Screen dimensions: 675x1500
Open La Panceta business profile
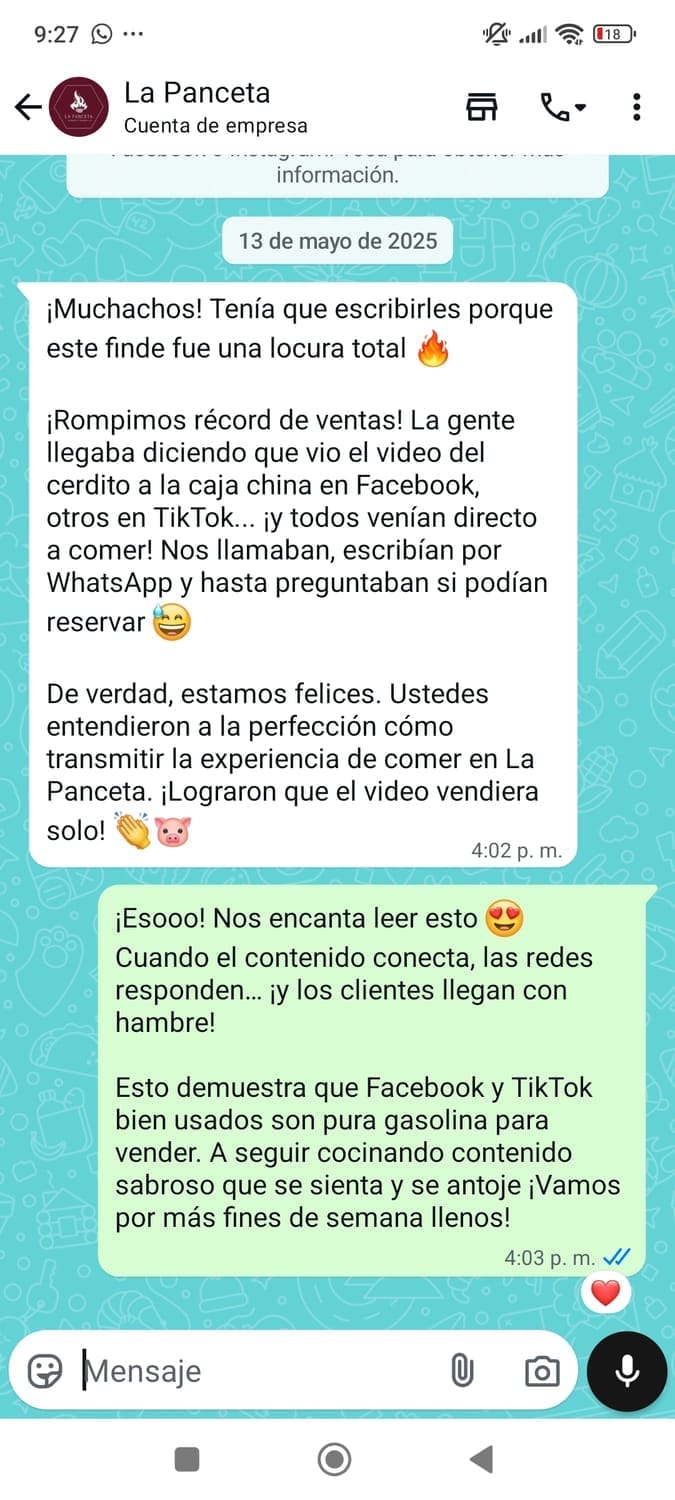[215, 107]
